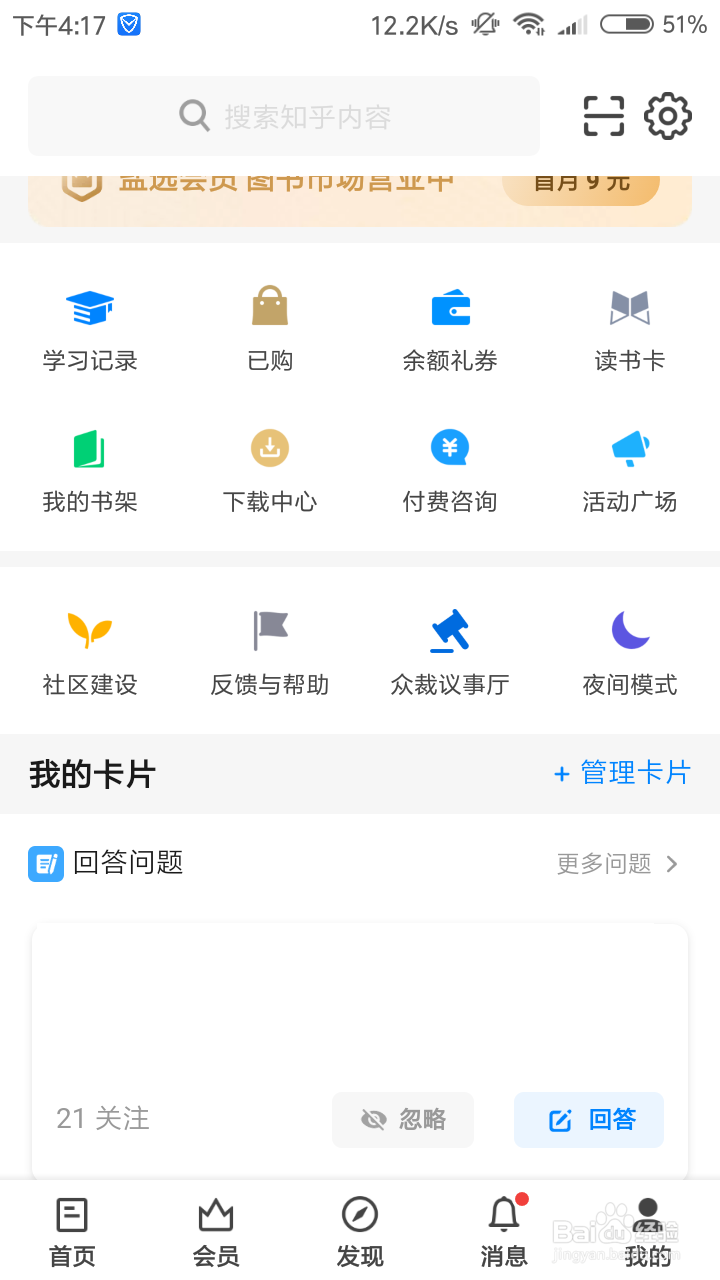Open 社区建设
The width and height of the screenshot is (720, 1280).
(90, 652)
